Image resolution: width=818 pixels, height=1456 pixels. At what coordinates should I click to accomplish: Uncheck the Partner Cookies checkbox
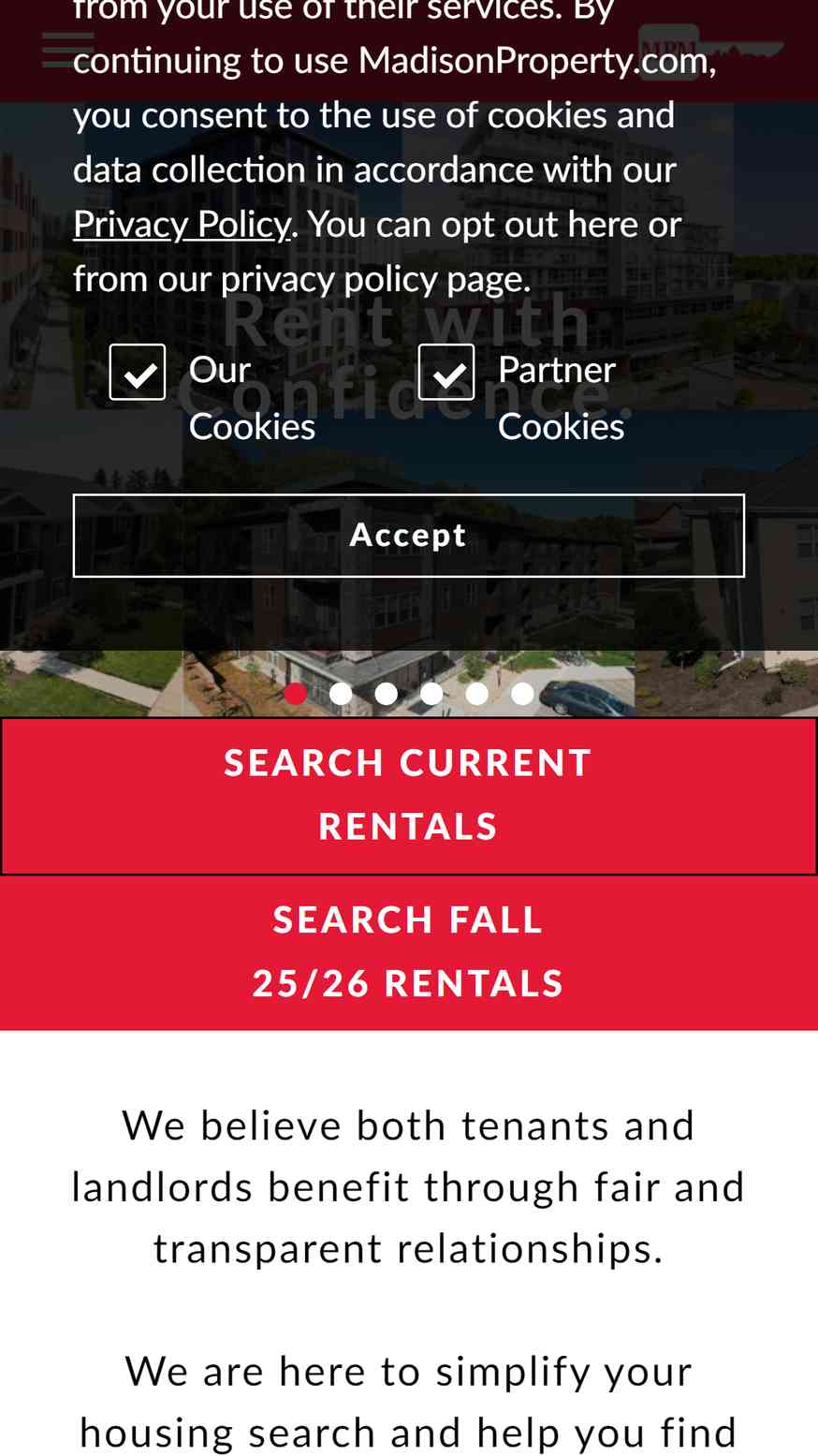pyautogui.click(x=446, y=372)
